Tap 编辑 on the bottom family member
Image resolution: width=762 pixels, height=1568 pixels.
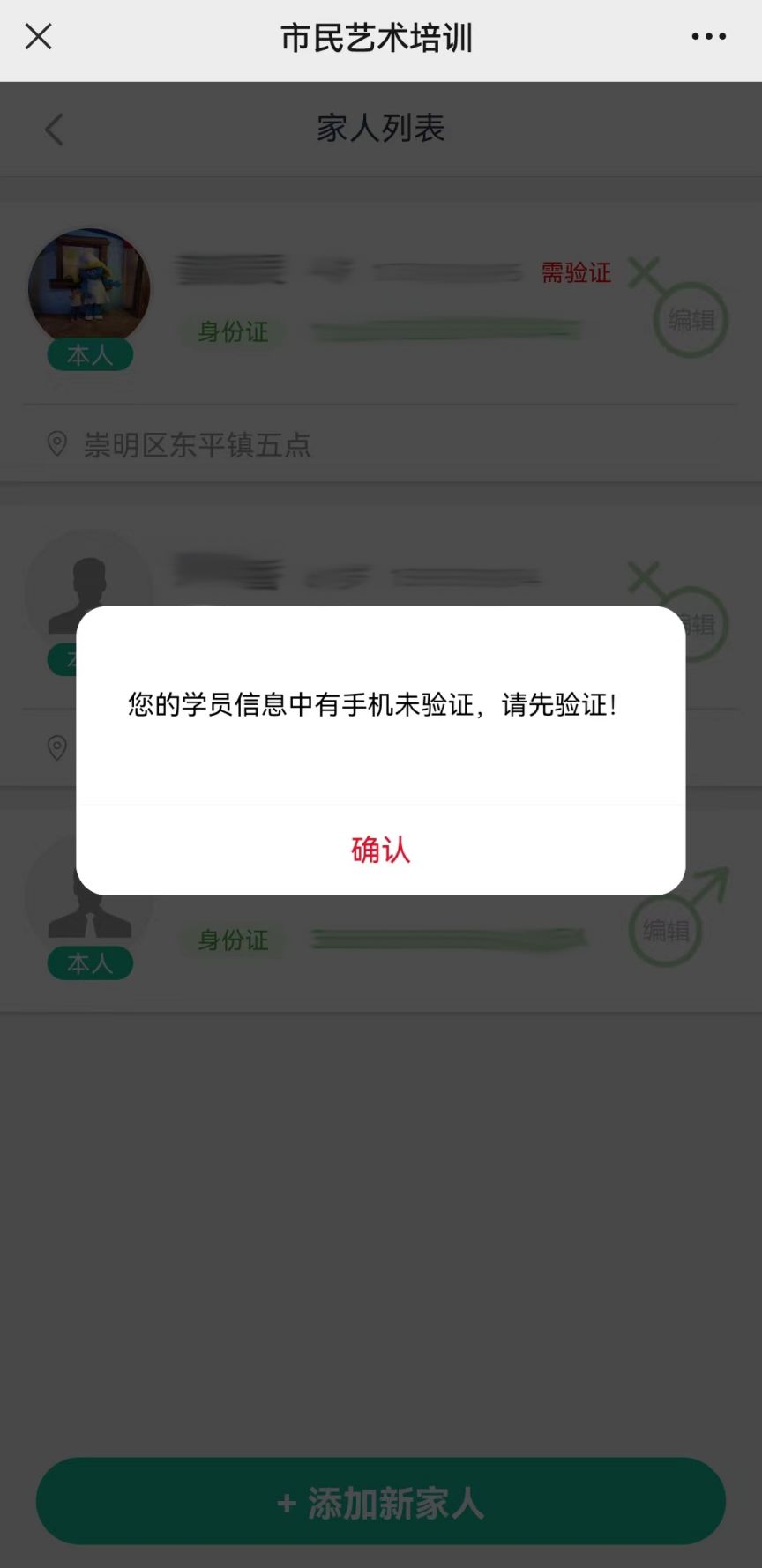(664, 928)
